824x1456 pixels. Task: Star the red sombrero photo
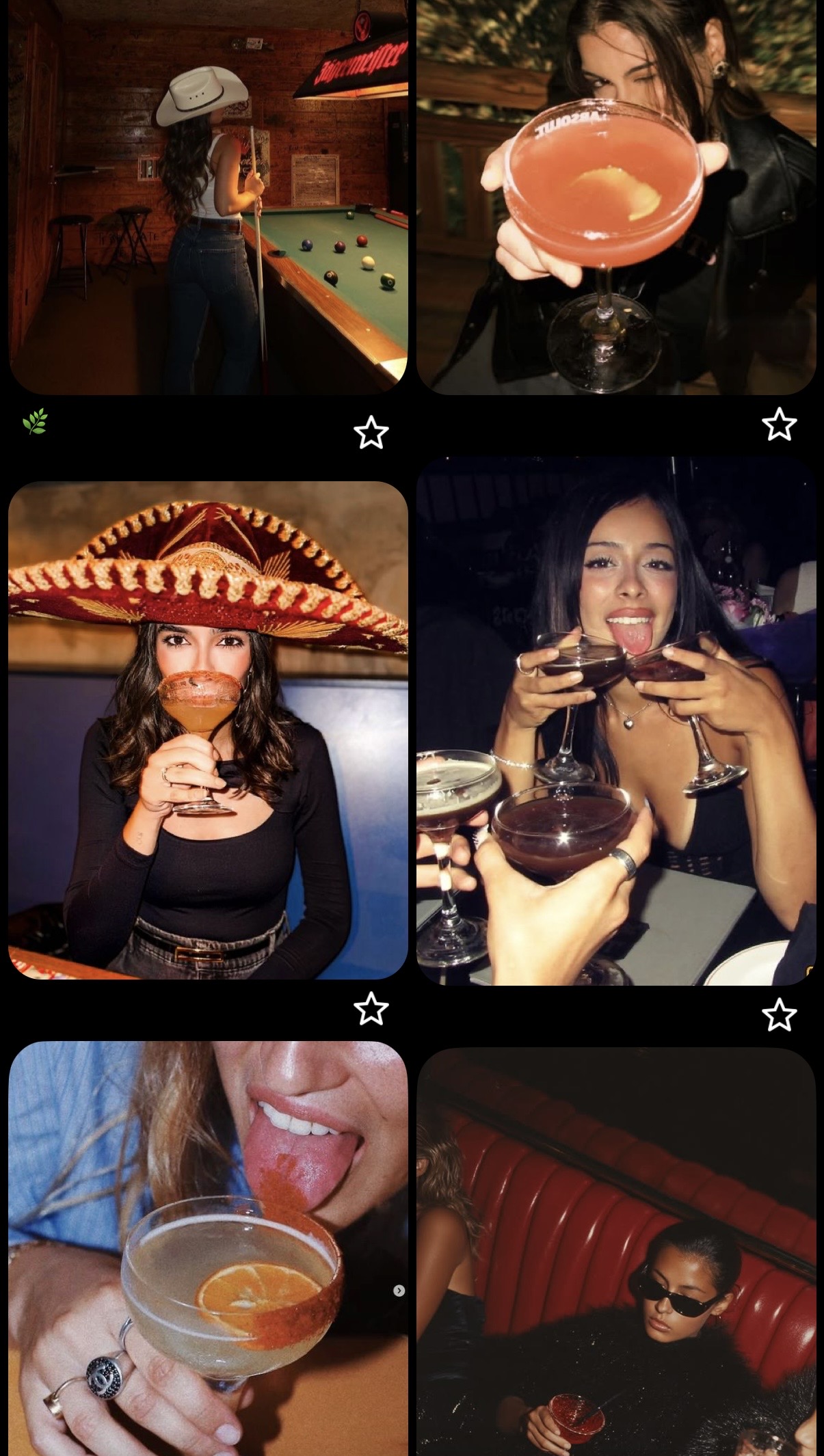pyautogui.click(x=371, y=1009)
